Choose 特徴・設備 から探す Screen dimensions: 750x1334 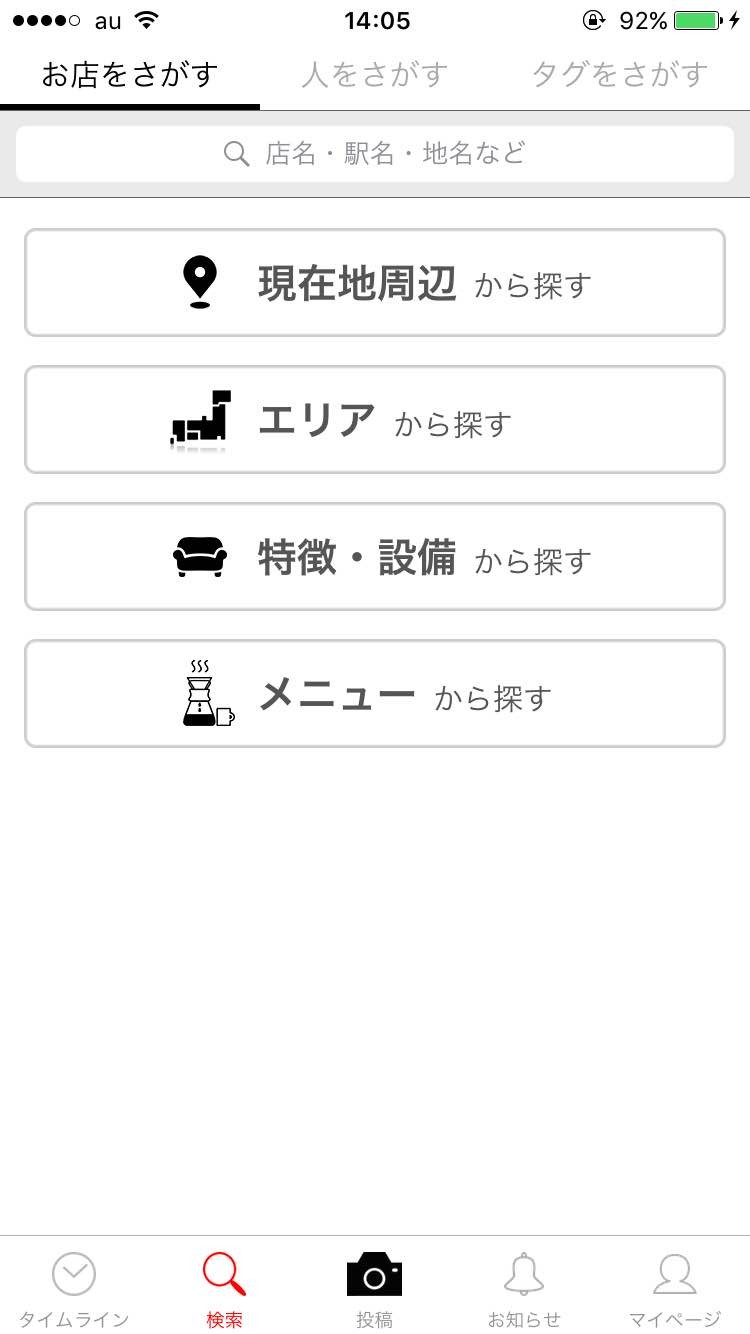click(x=375, y=557)
